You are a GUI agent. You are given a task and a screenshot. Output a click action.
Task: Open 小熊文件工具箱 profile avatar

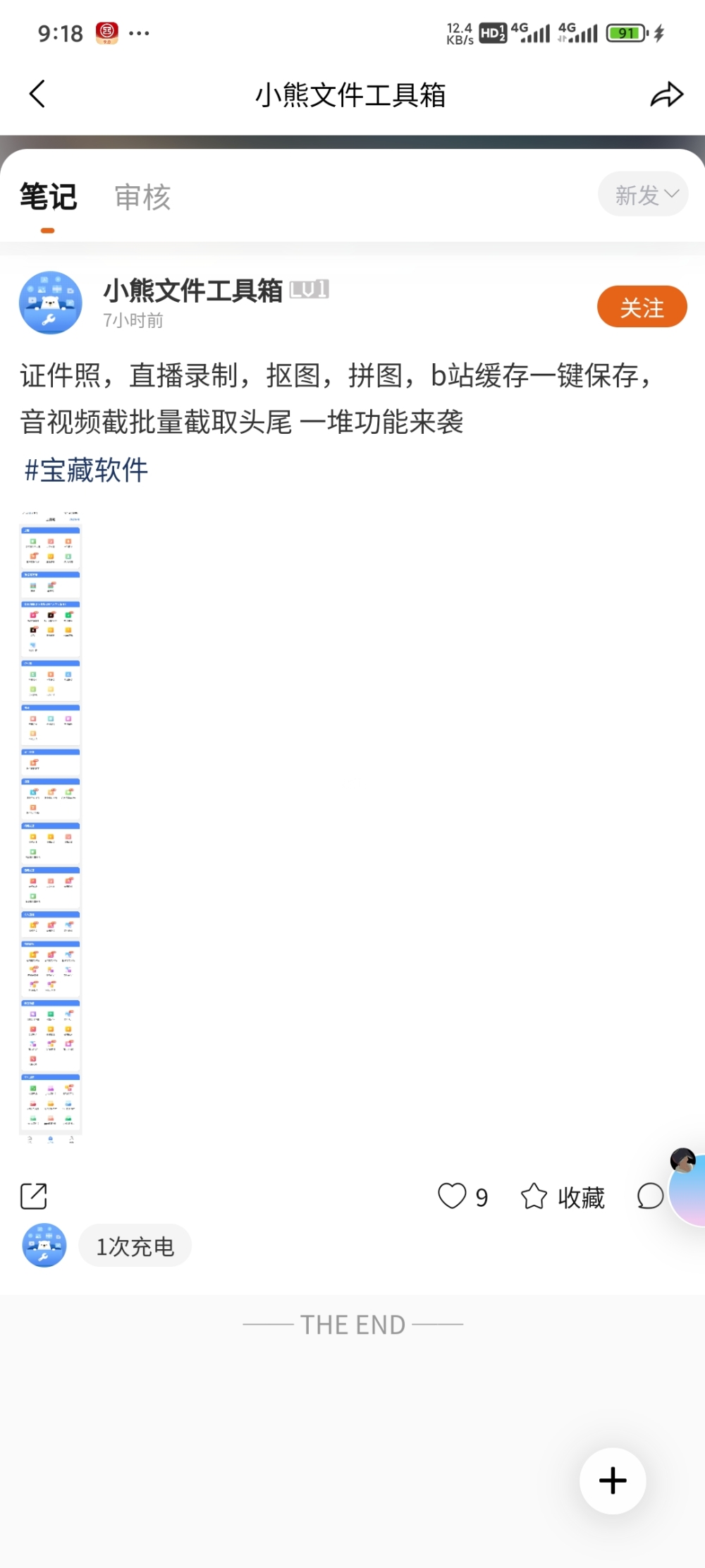coord(50,303)
